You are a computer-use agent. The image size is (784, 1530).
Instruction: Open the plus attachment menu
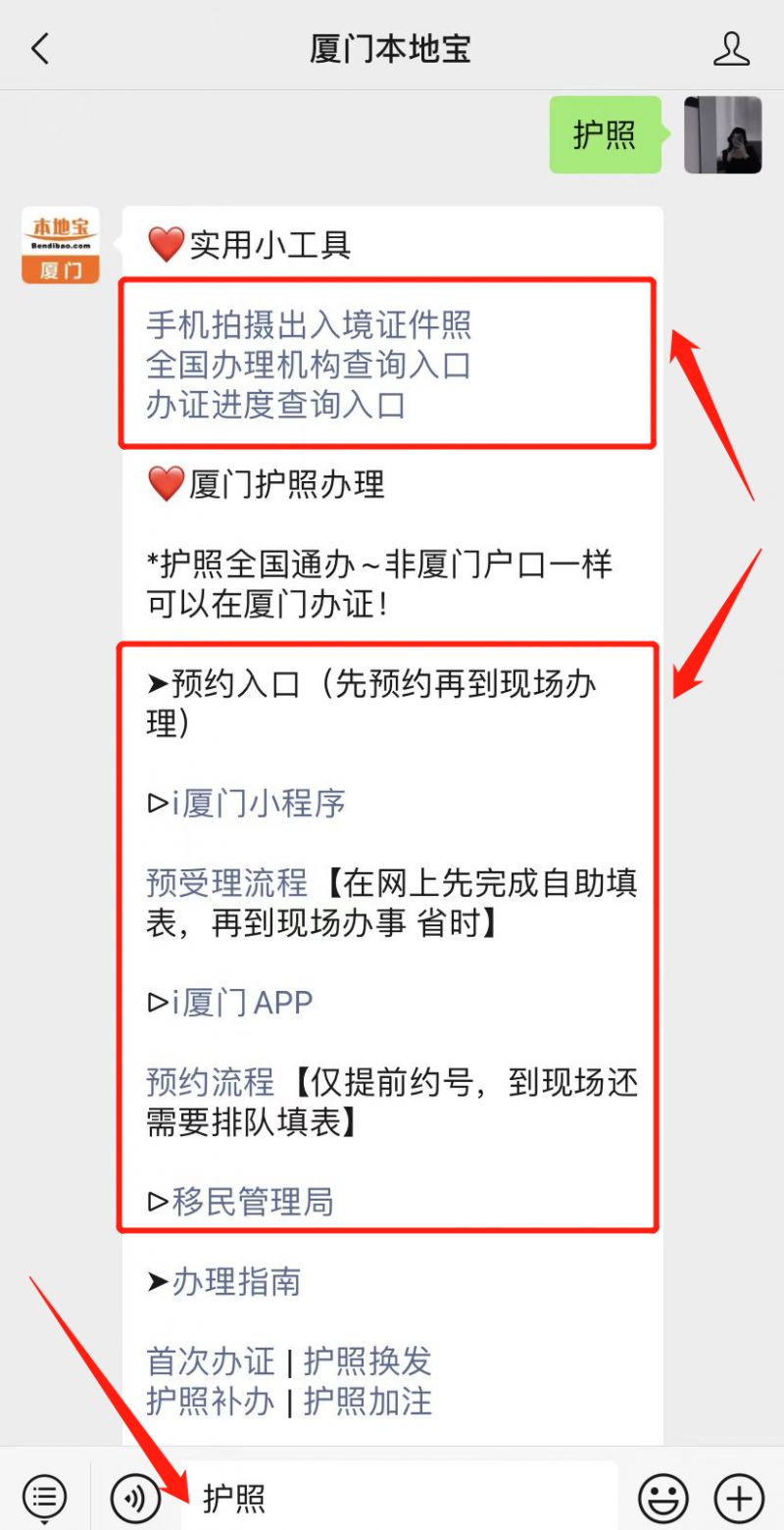coord(738,1497)
